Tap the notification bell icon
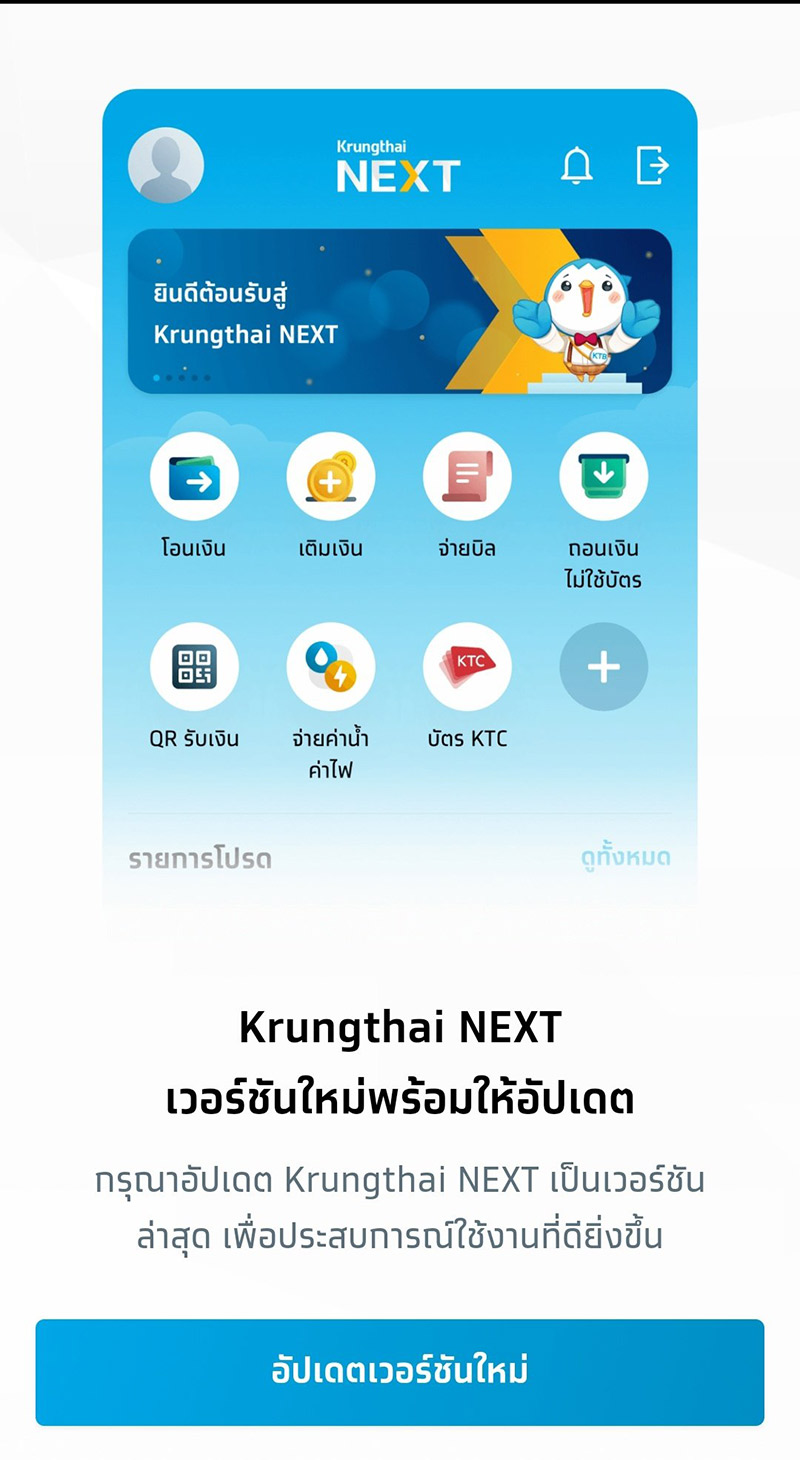 [575, 166]
